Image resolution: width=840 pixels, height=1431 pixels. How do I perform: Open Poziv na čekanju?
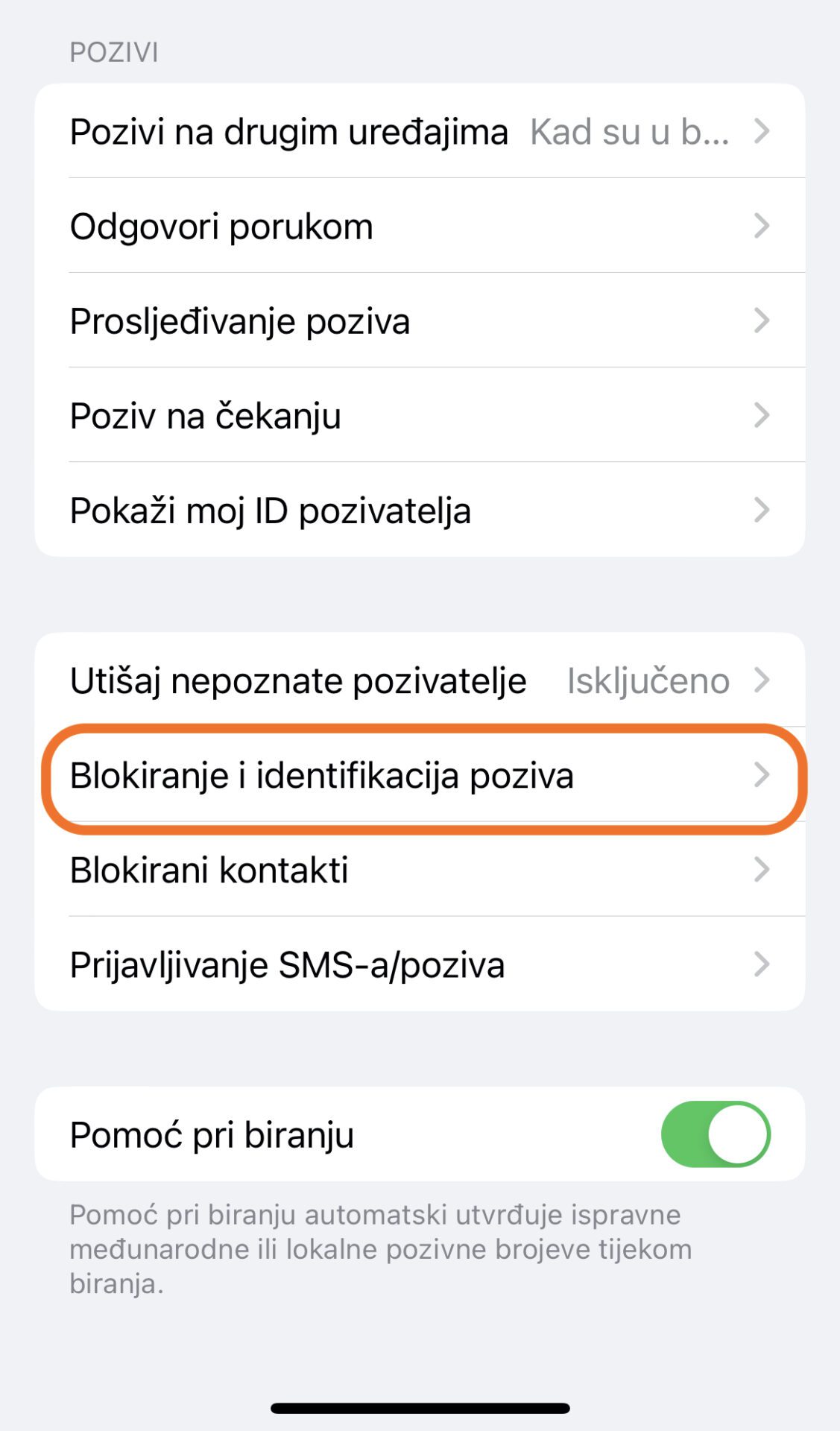420,415
